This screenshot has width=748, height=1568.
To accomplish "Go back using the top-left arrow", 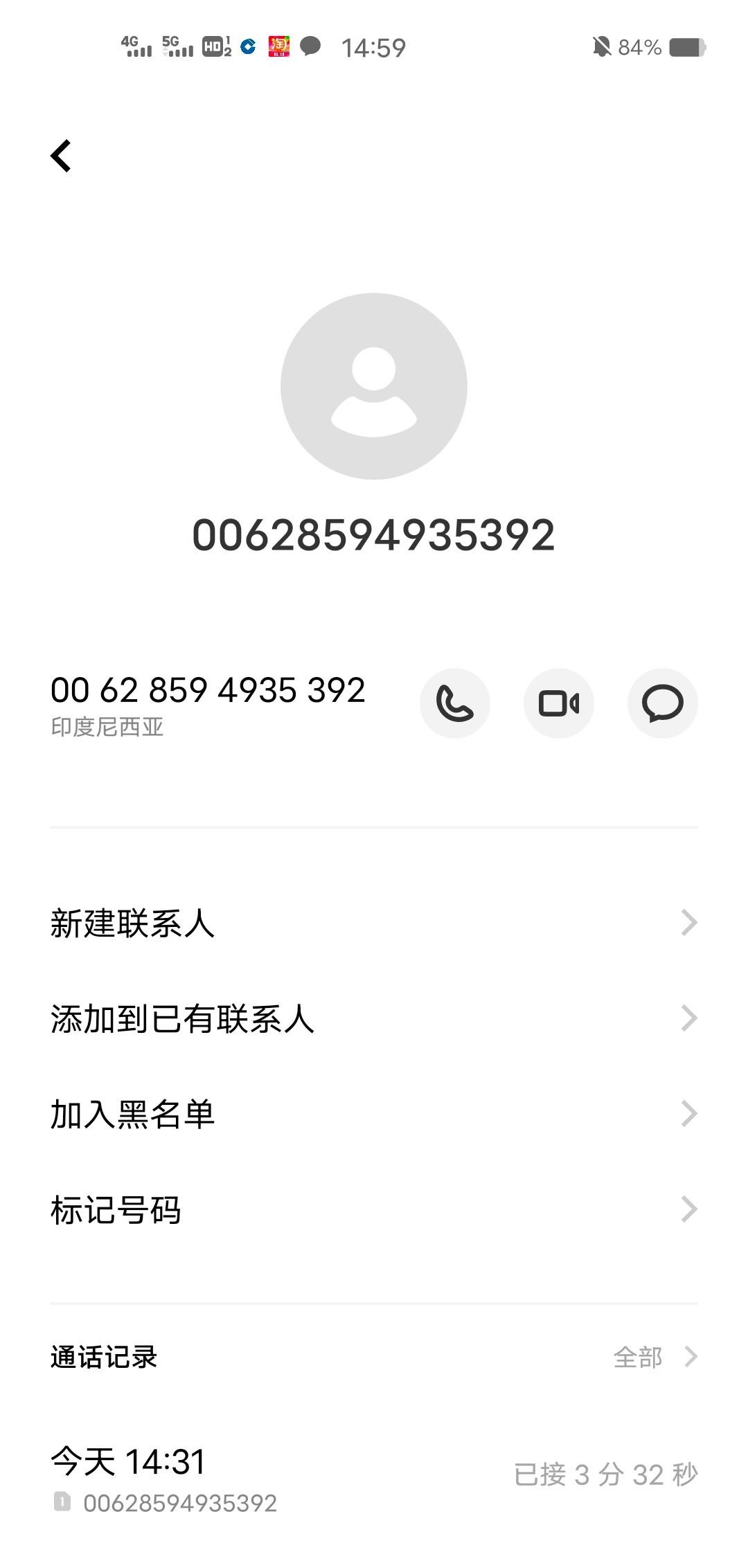I will point(62,156).
